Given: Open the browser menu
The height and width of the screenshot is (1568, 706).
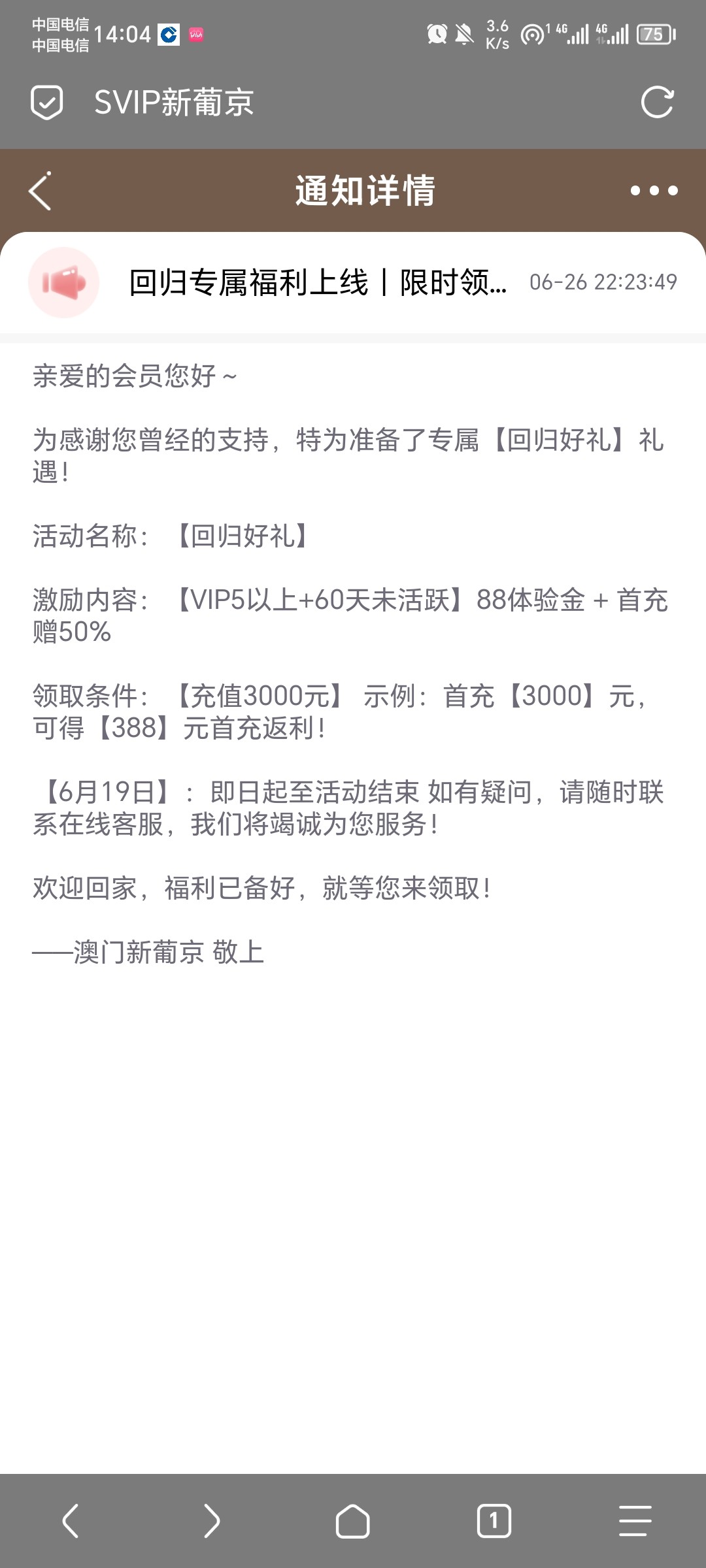Looking at the screenshot, I should 635,1521.
